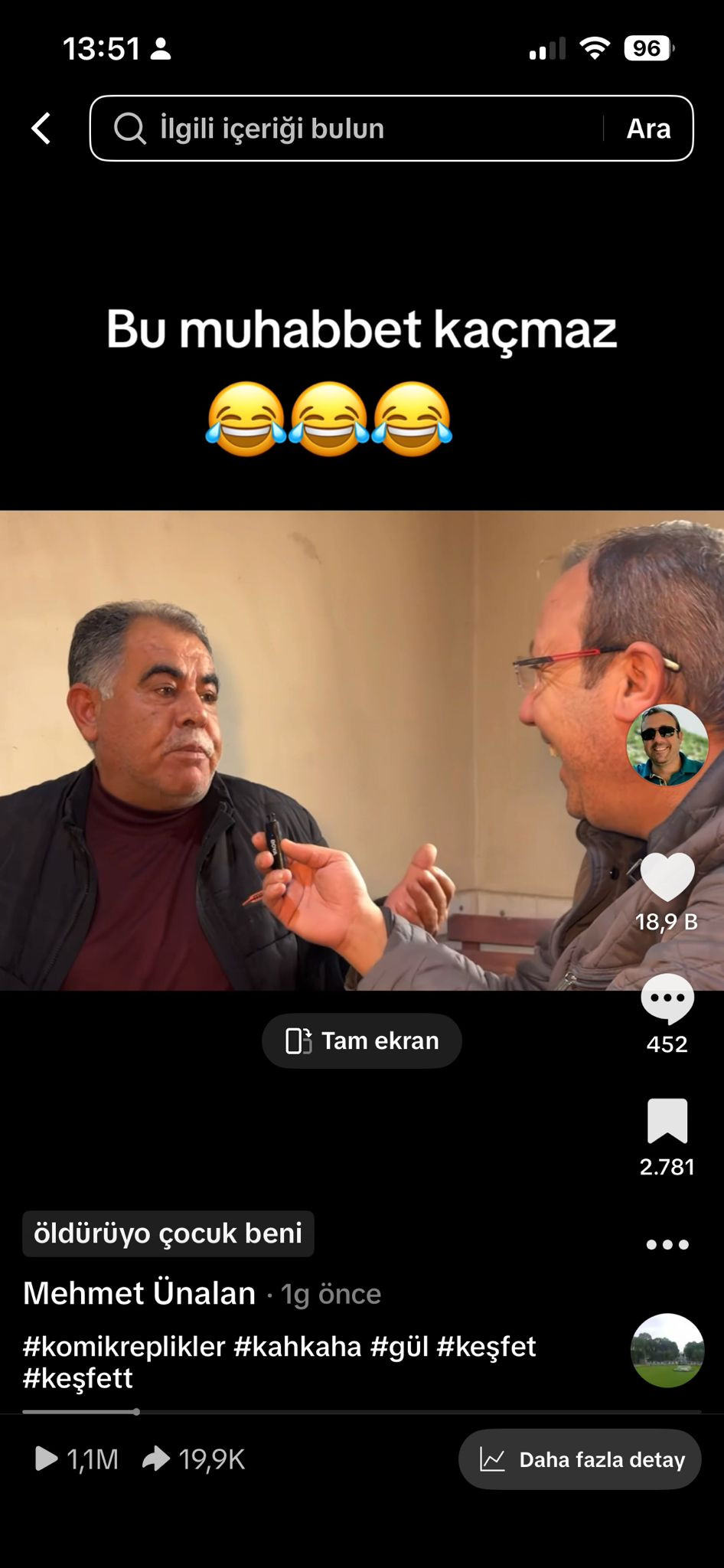The height and width of the screenshot is (1568, 724).
Task: Open the three-dot more options menu
Action: [667, 1245]
